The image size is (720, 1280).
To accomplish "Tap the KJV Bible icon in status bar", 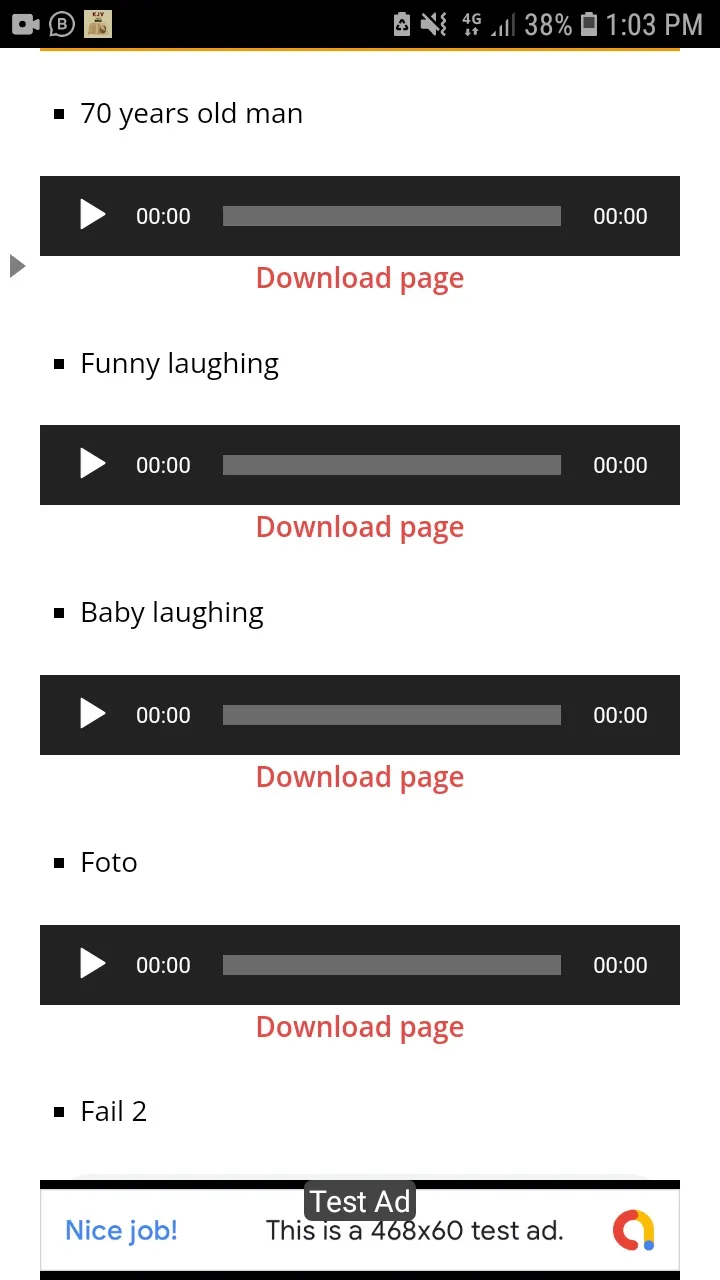I will pos(96,22).
